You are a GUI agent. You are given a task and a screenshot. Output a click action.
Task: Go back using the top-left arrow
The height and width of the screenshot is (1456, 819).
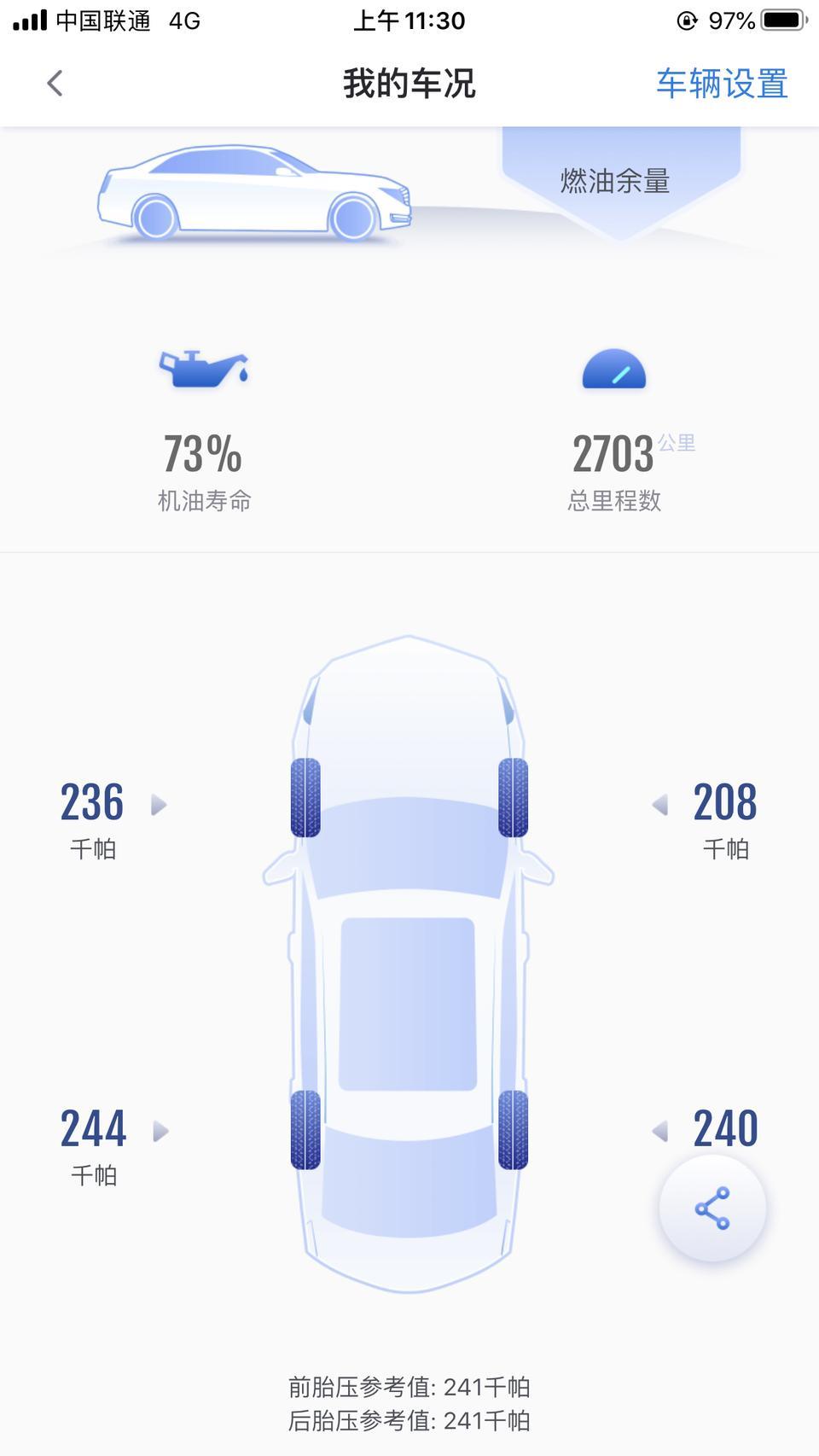(55, 84)
